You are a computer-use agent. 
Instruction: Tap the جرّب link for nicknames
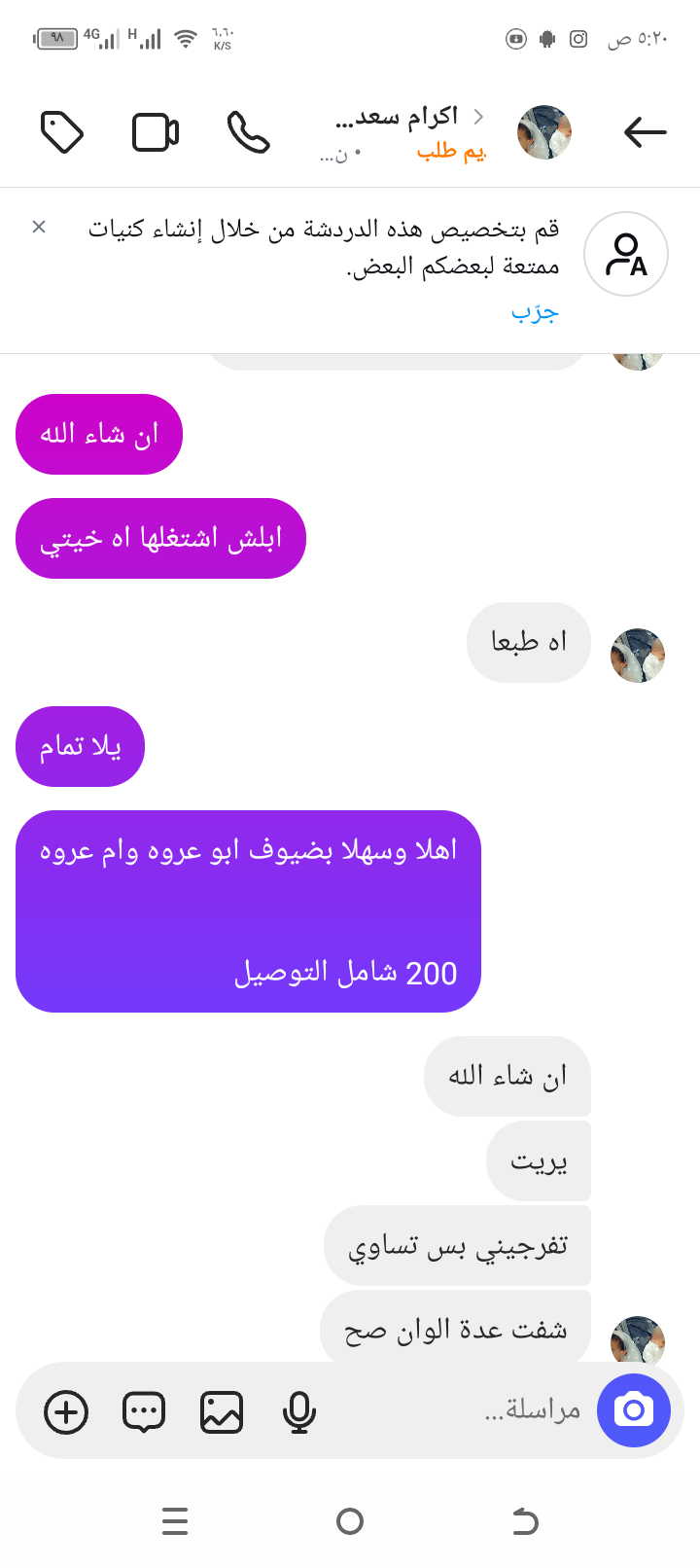pos(535,311)
